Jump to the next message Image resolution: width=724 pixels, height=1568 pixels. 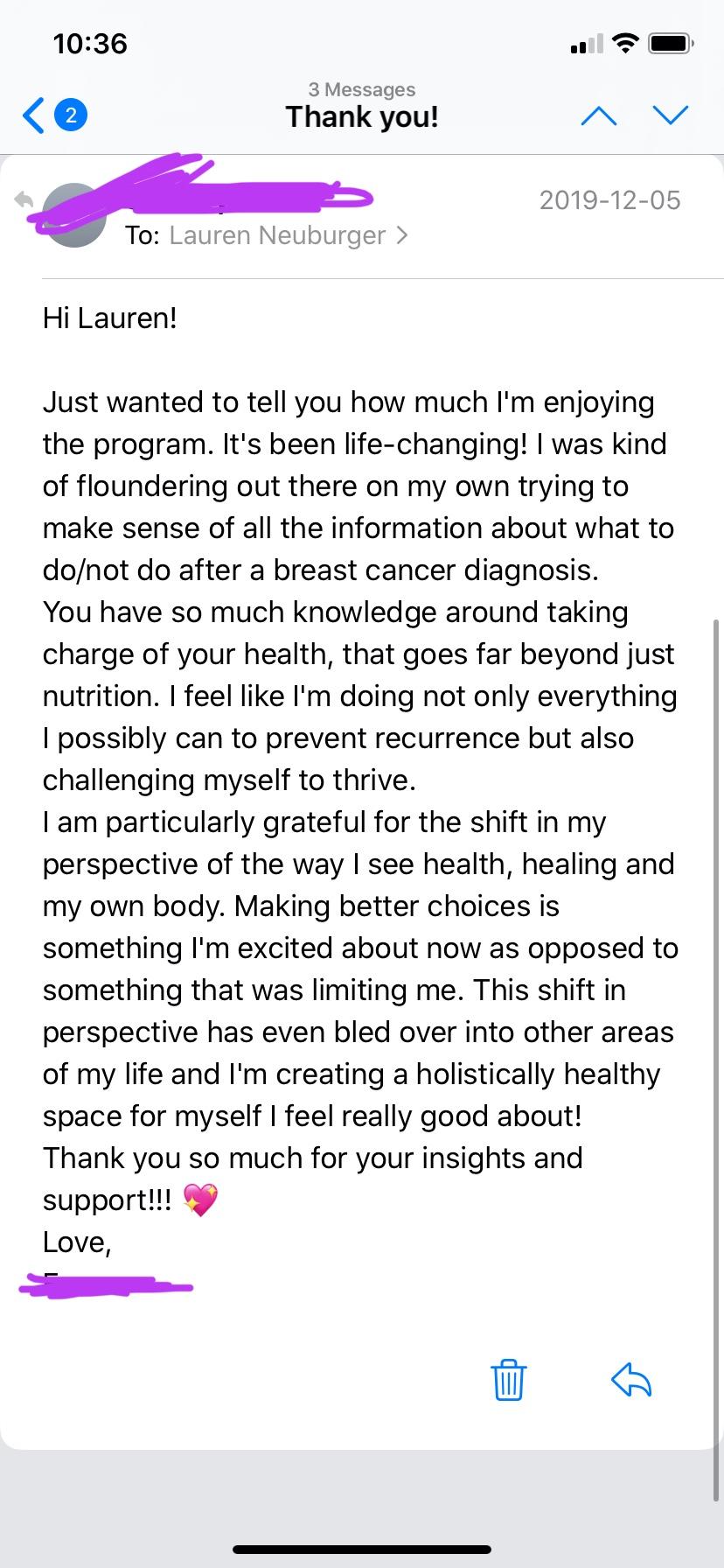coord(671,115)
